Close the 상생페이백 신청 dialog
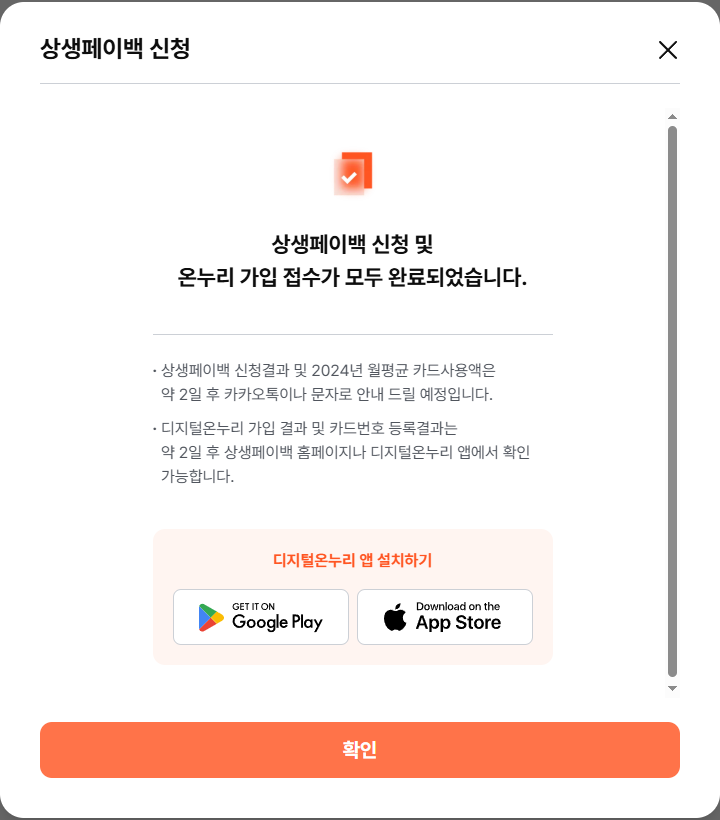This screenshot has height=820, width=720. pos(668,50)
